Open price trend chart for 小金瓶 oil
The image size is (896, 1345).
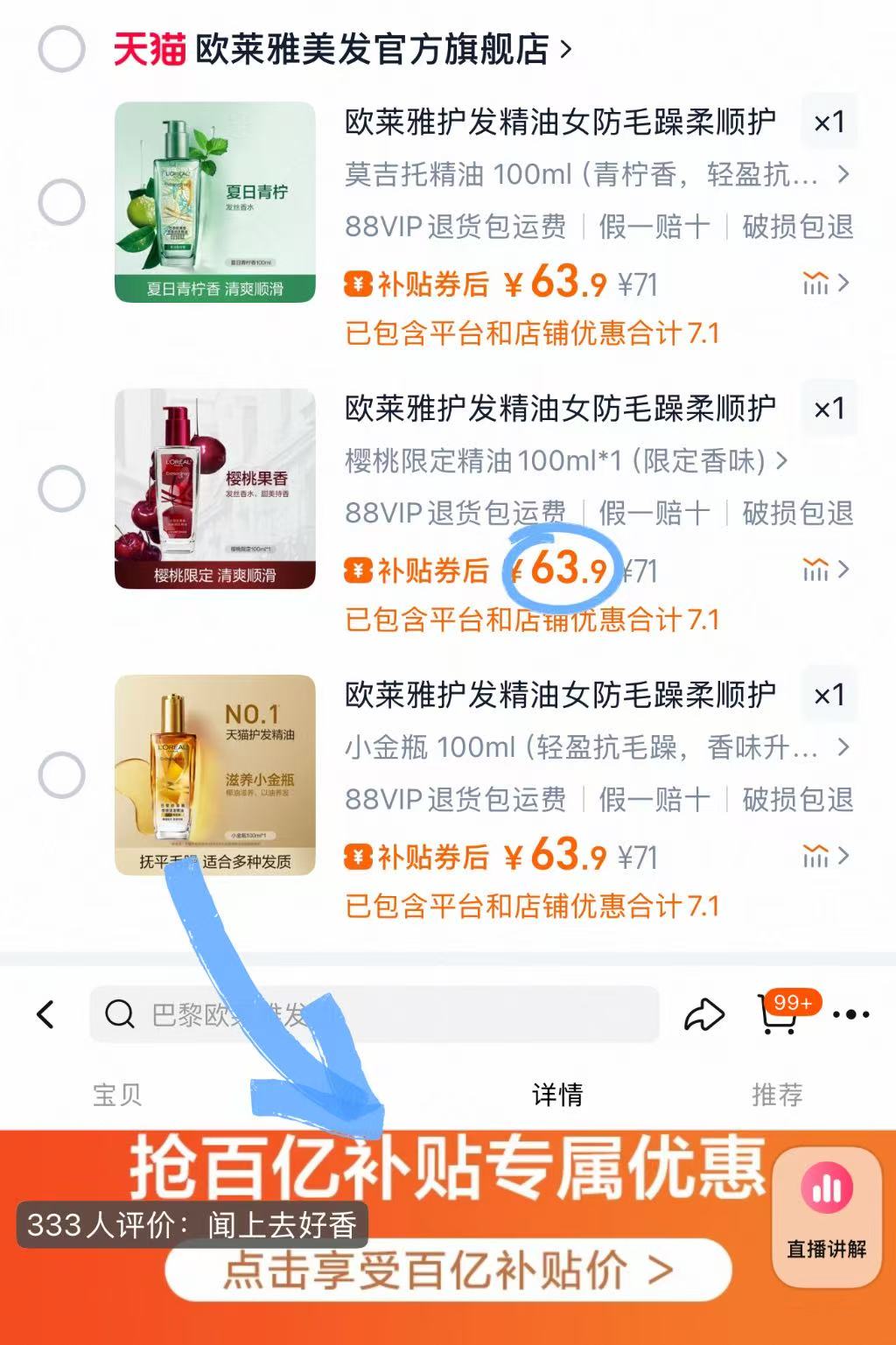[x=815, y=858]
